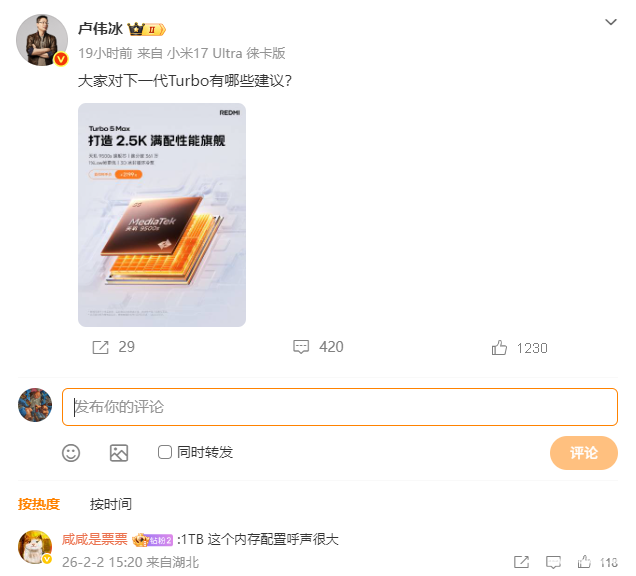636x576 pixels.
Task: Like 咸咸是票票's comment
Action: coord(585,562)
